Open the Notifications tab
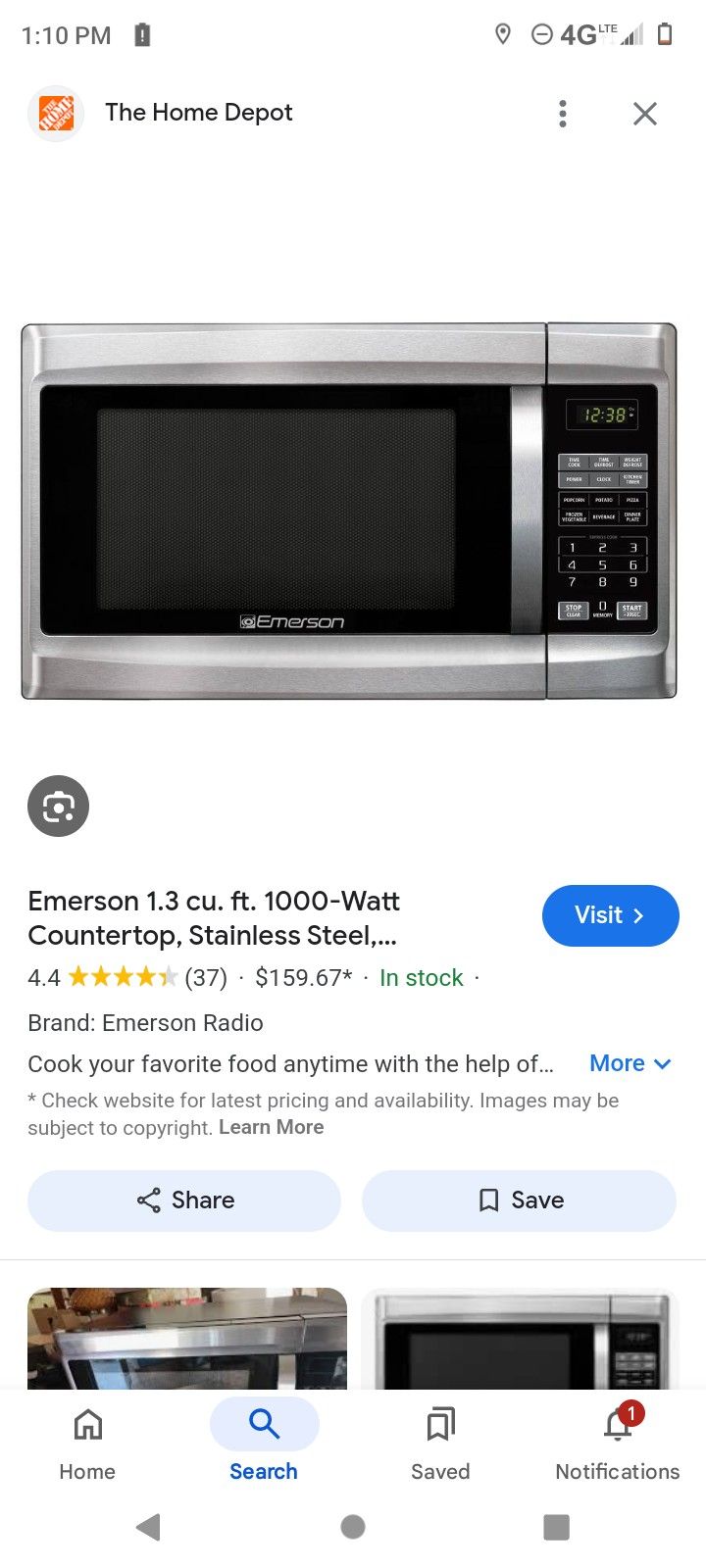Image resolution: width=706 pixels, height=1568 pixels. click(617, 1443)
